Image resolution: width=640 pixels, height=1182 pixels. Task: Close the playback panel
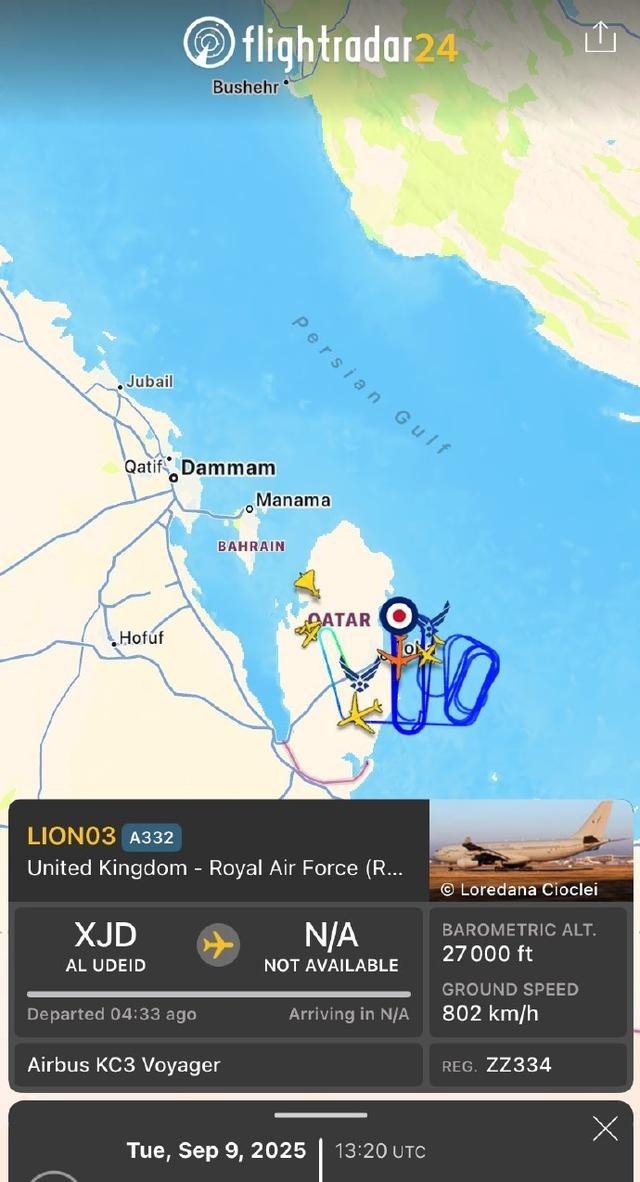point(605,1129)
